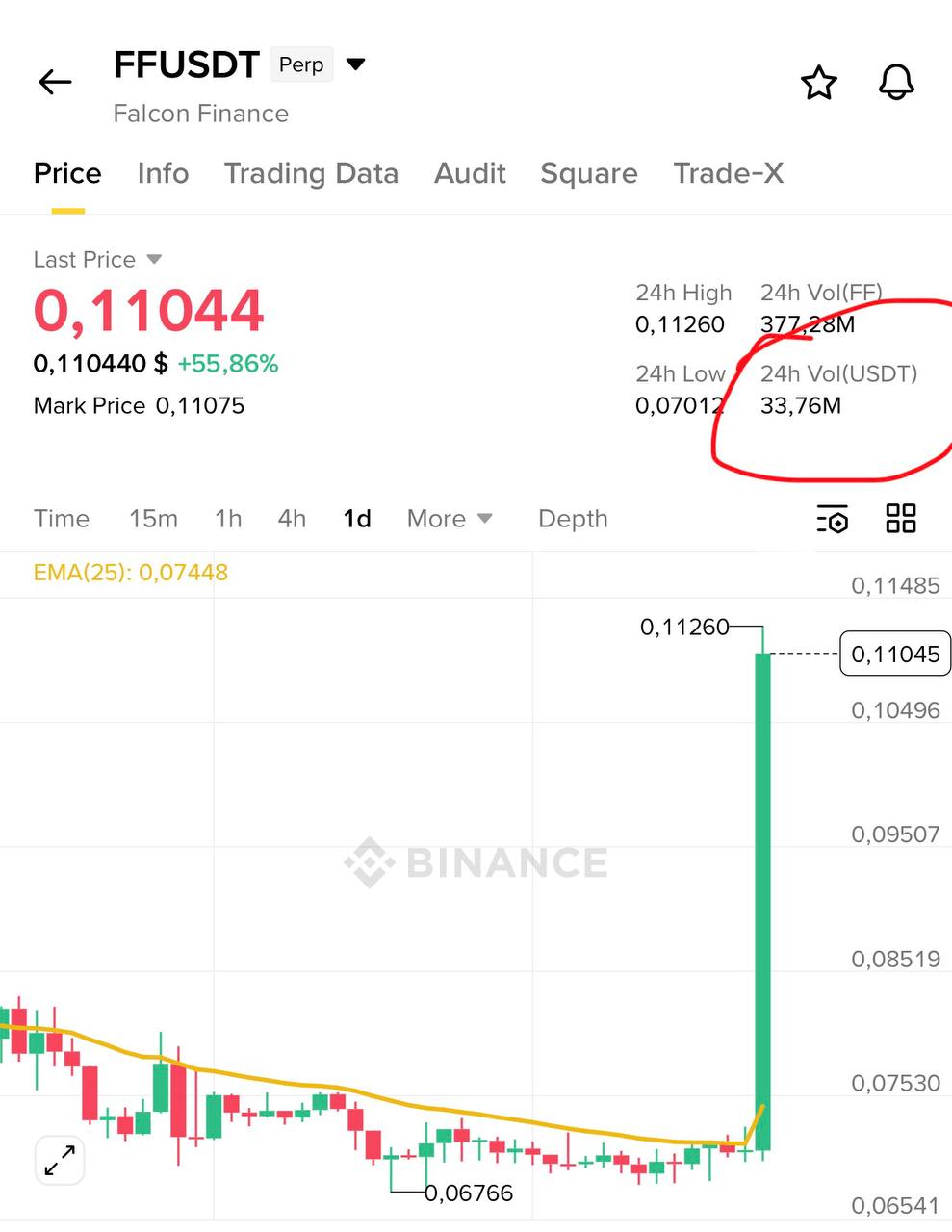The width and height of the screenshot is (952, 1232).
Task: Go back using the arrow icon
Action: tap(55, 83)
